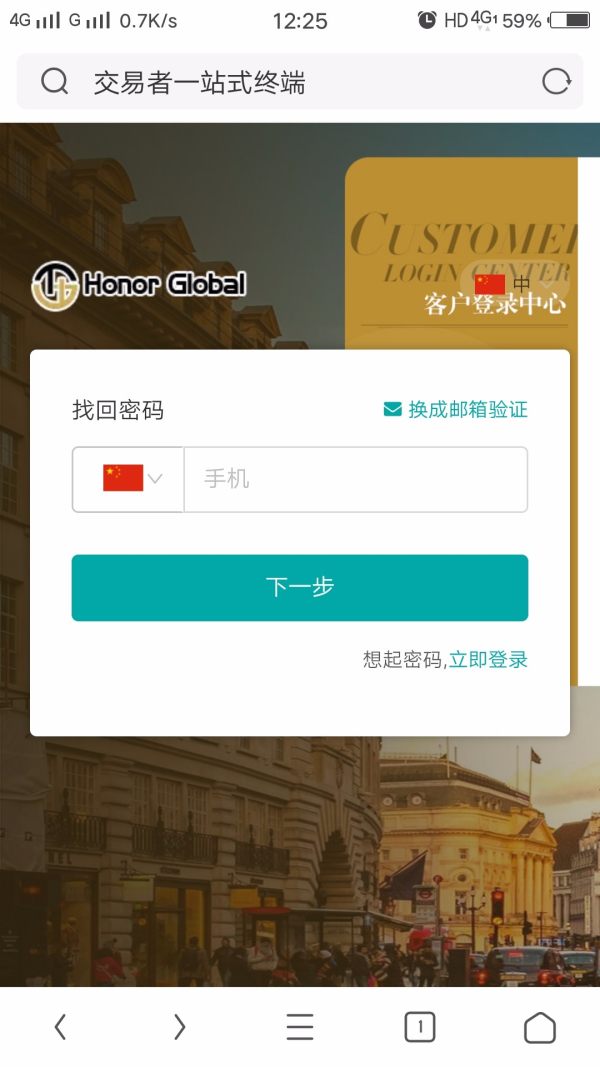The image size is (600, 1067).
Task: Switch to email verification 换成邮箱验证
Action: [456, 409]
